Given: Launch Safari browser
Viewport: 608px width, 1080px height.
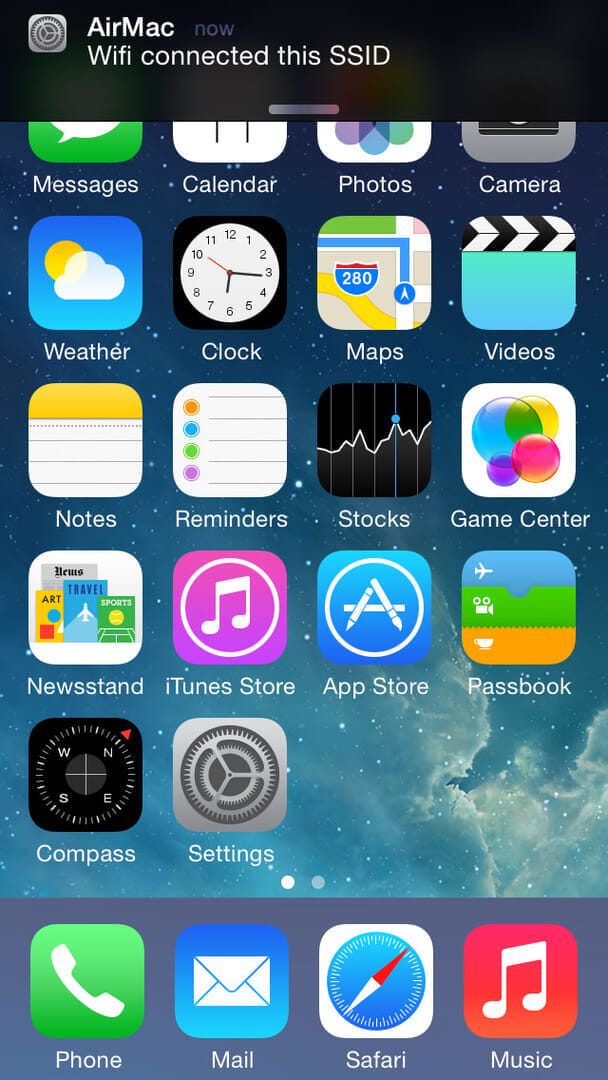Looking at the screenshot, I should click(376, 981).
